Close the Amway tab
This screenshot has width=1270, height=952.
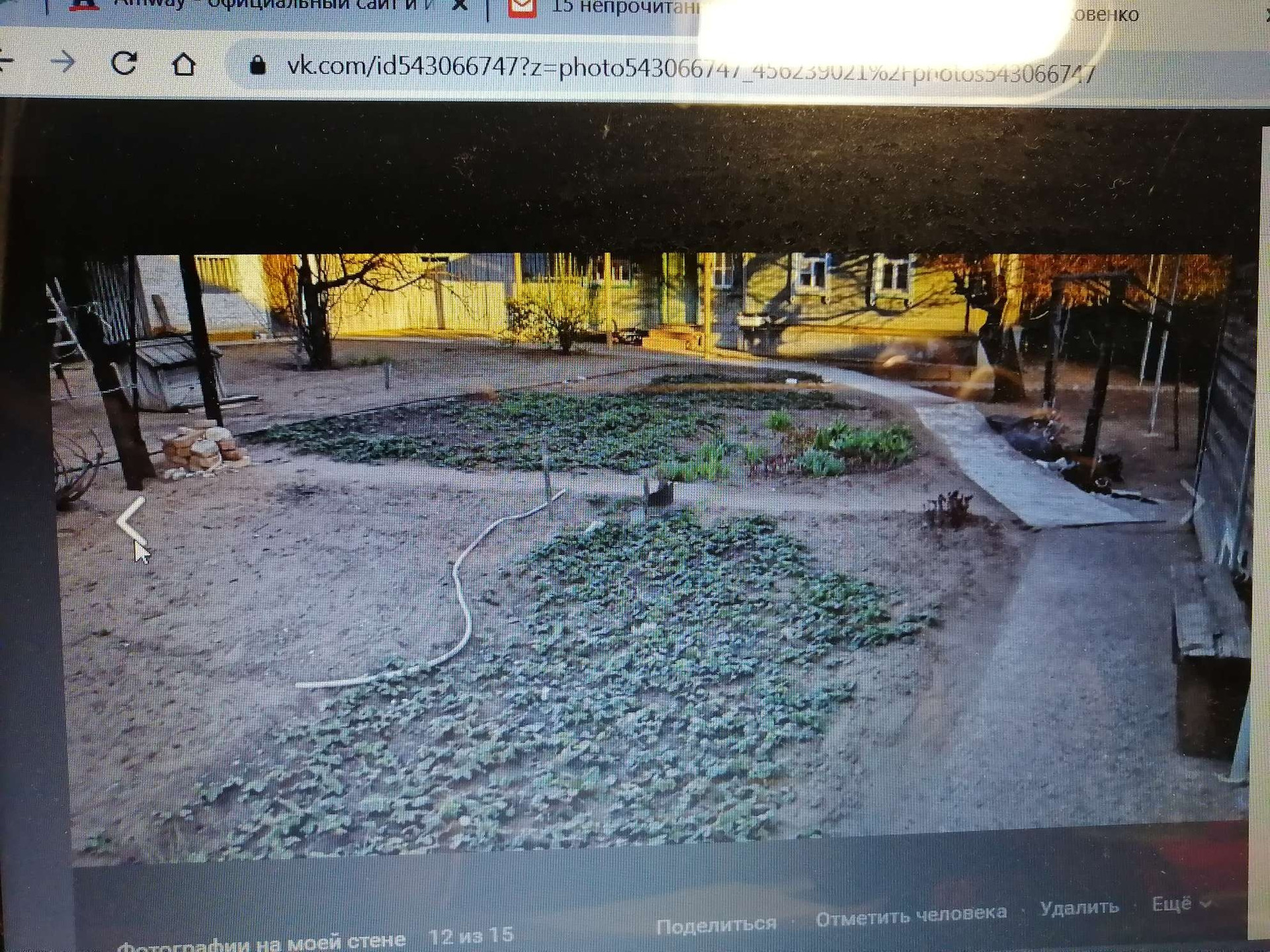point(461,7)
